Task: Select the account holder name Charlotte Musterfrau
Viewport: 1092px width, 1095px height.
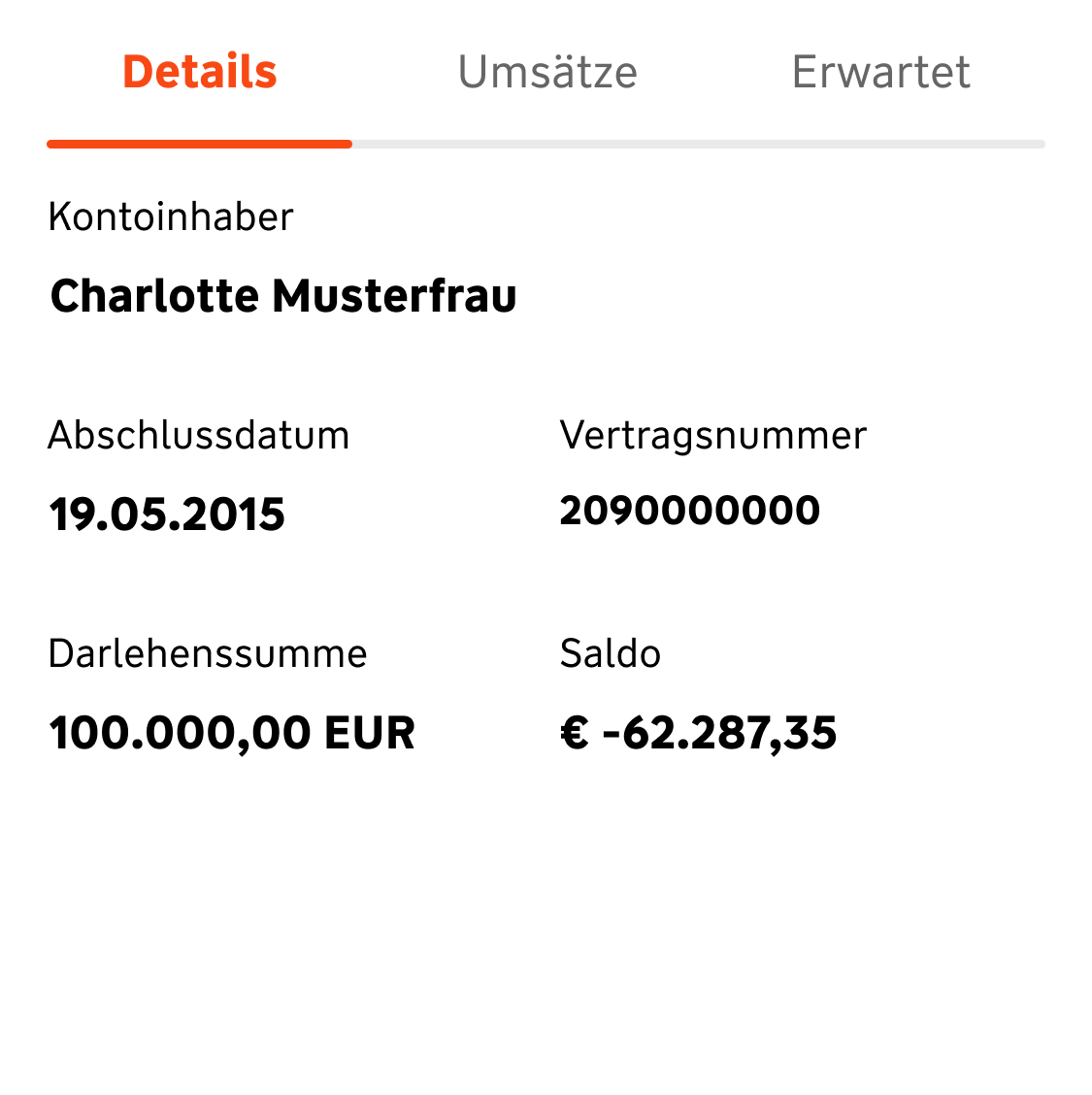Action: click(283, 296)
